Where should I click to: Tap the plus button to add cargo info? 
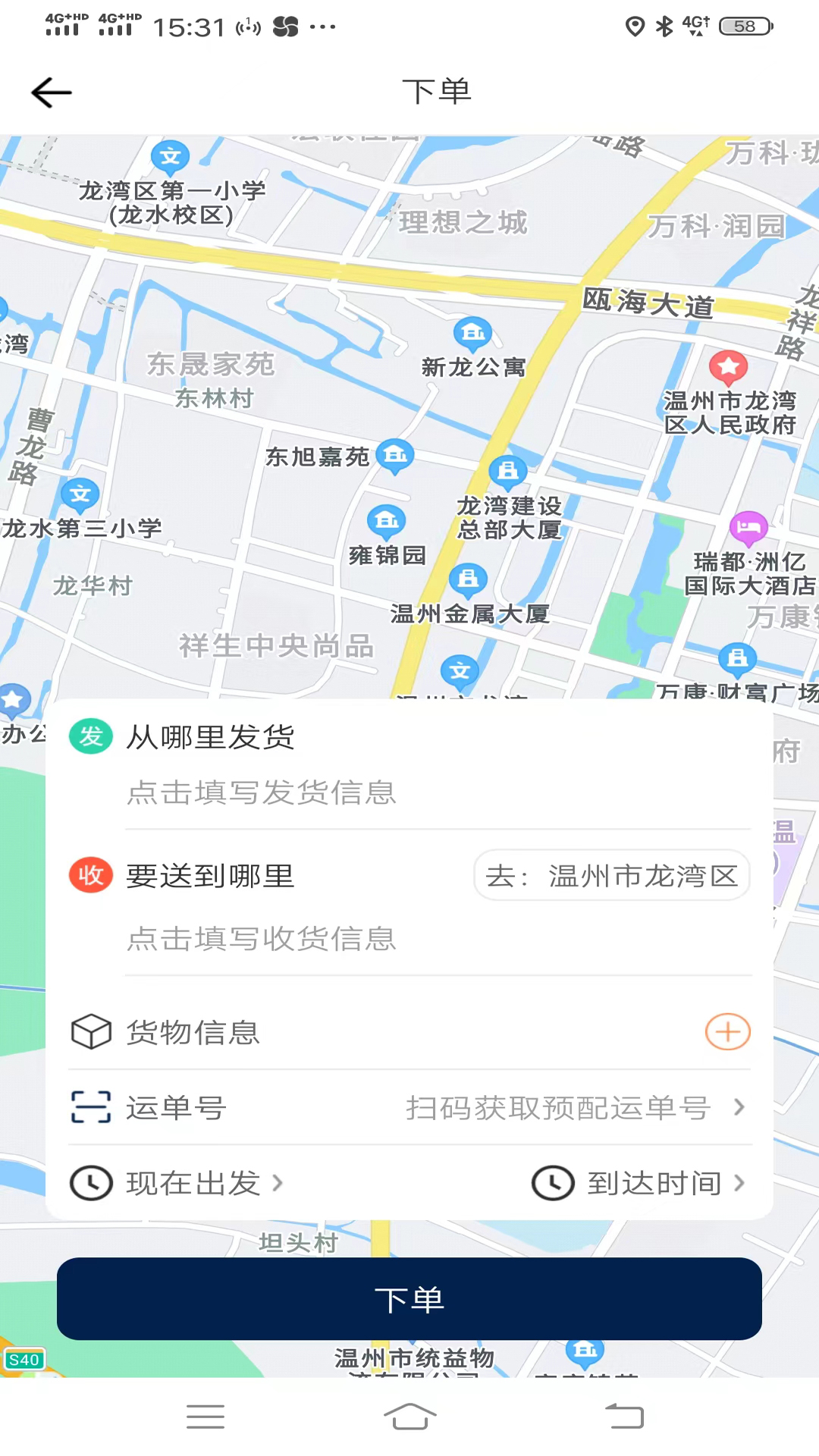(x=727, y=1031)
